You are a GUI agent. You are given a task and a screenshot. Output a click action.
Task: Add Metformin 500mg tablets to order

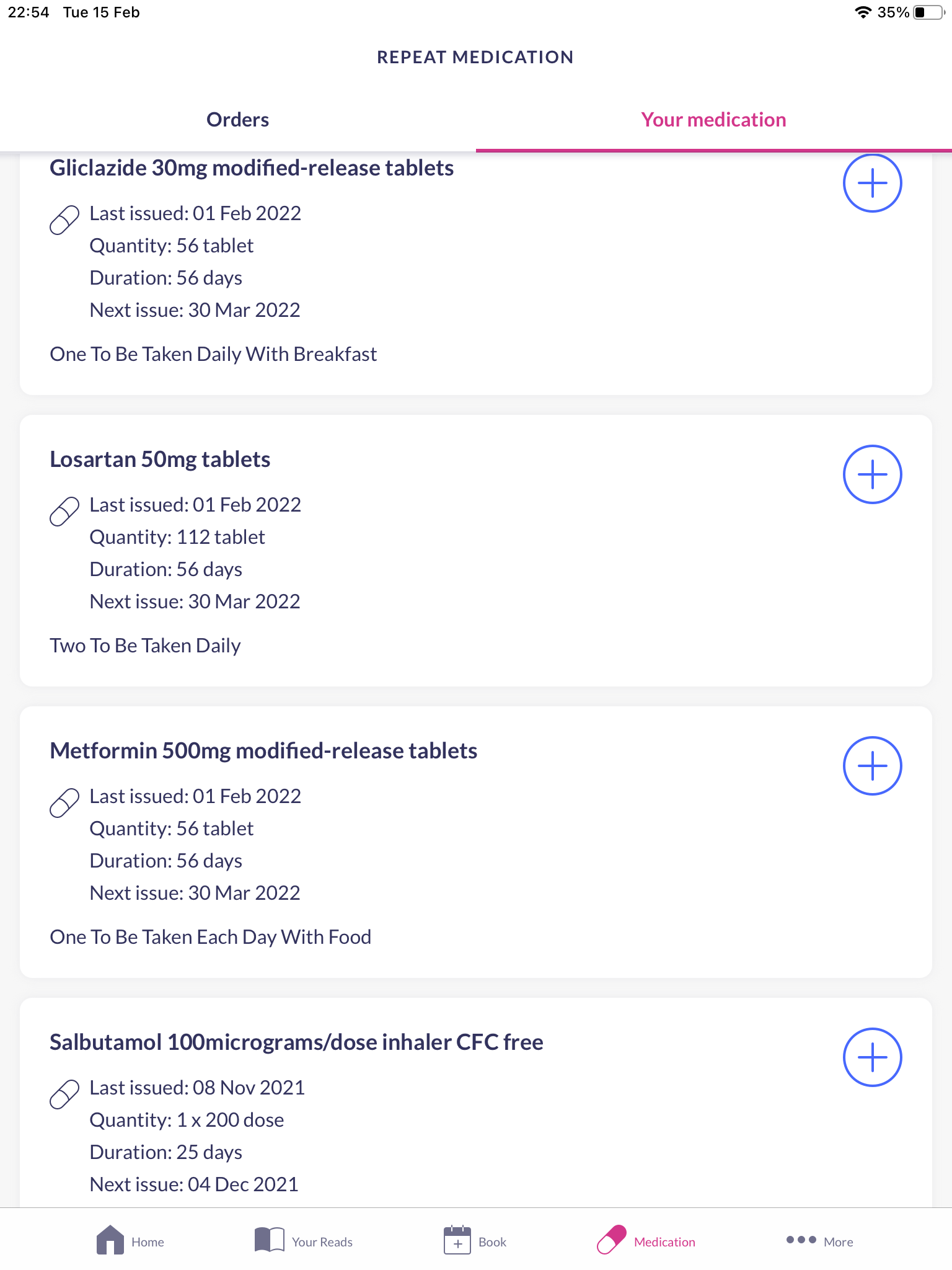[872, 766]
